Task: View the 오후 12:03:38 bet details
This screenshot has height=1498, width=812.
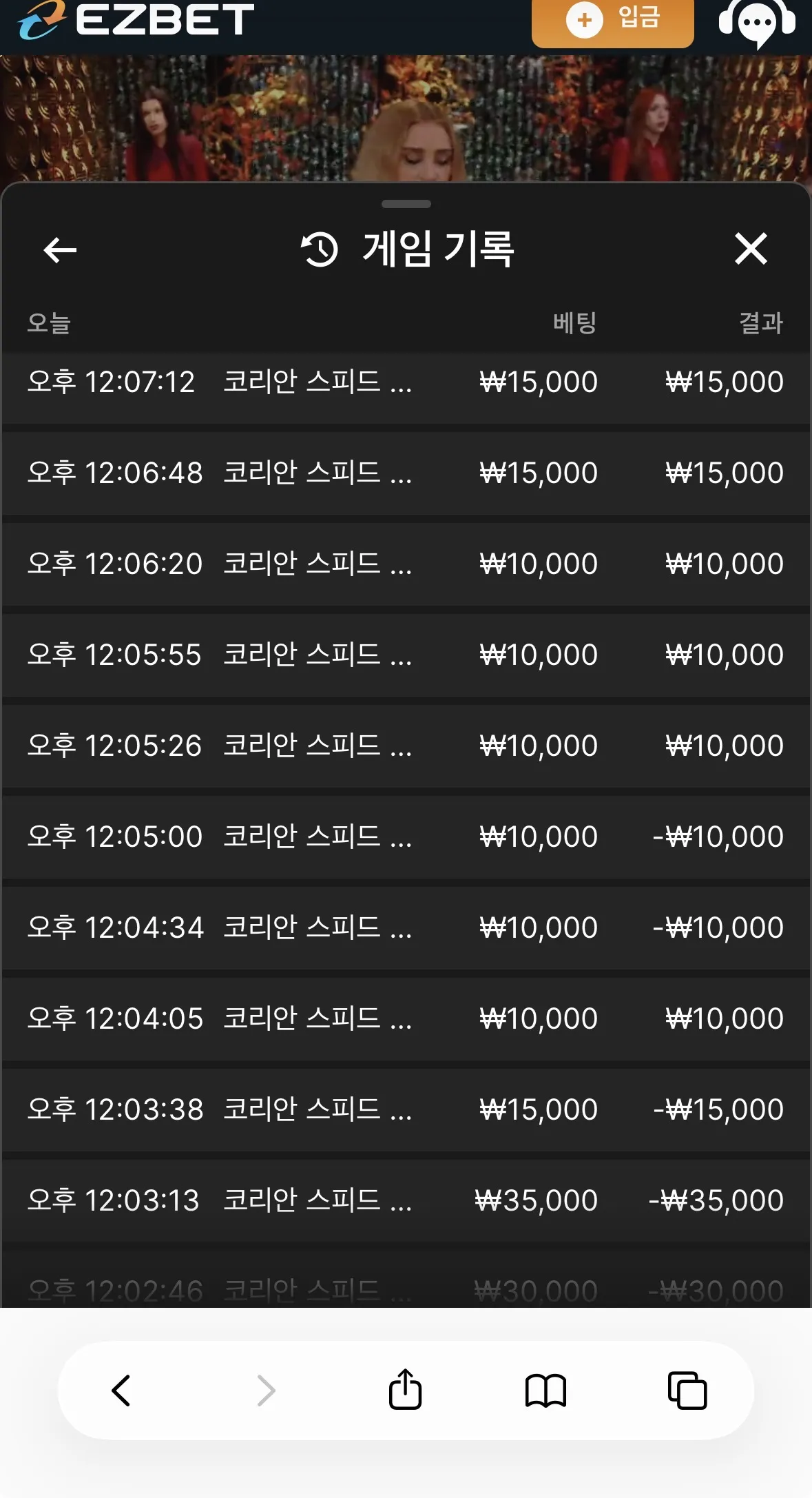Action: tap(406, 1110)
